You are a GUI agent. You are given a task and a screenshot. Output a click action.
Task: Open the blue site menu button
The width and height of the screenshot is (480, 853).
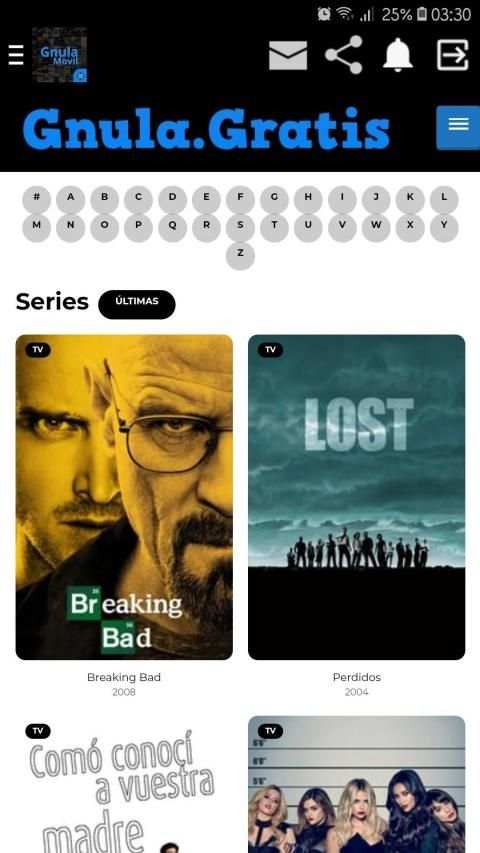(458, 128)
